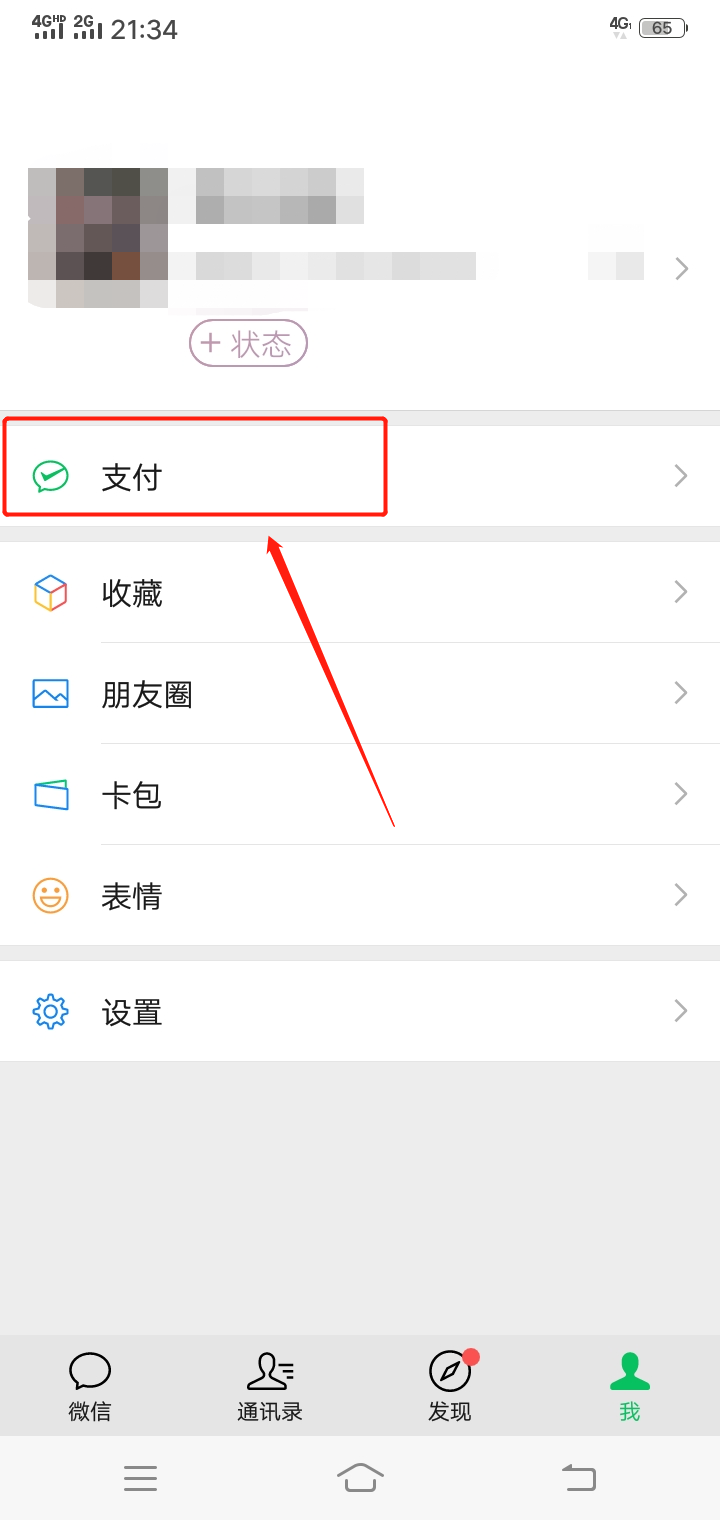Expand the 设置 row chevron

[681, 1011]
